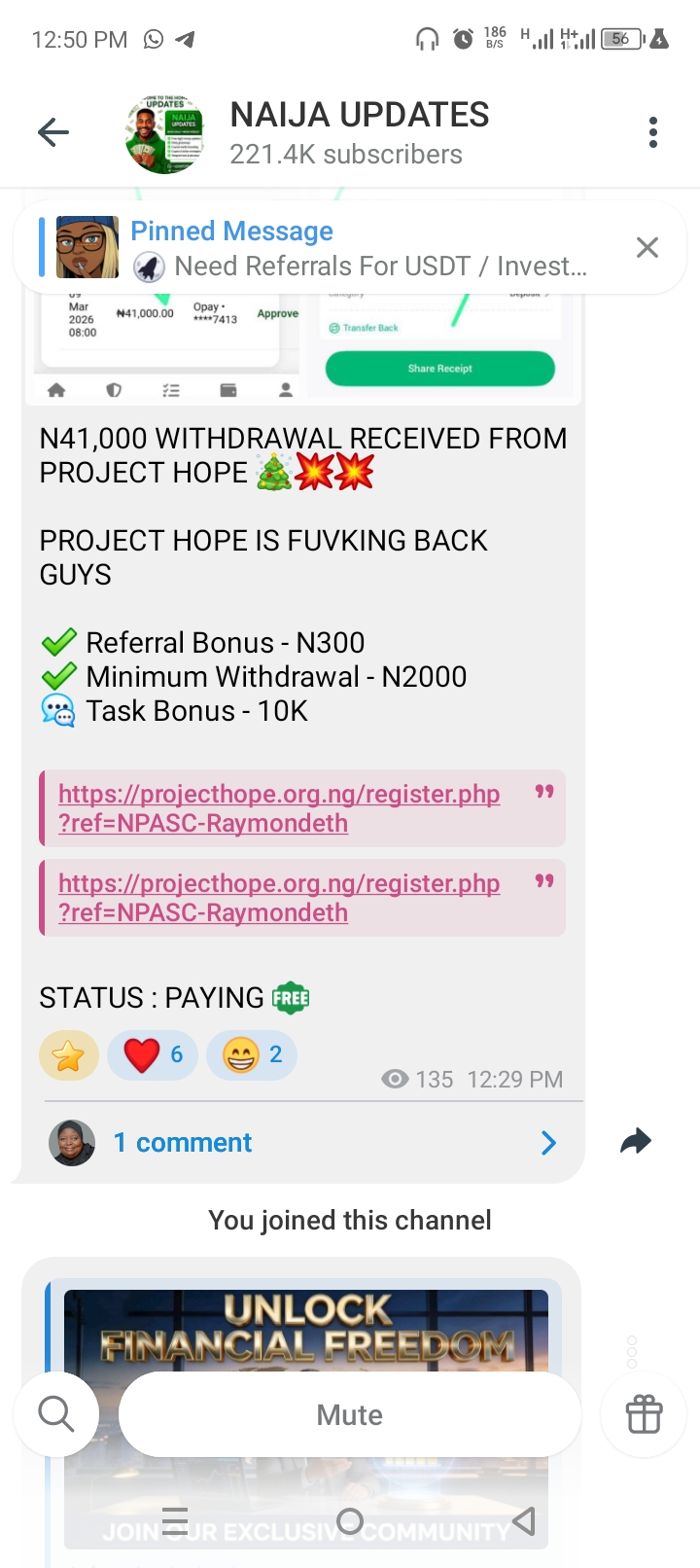Tap the system home button
Viewport: 700px width, 1568px height.
pyautogui.click(x=350, y=1520)
